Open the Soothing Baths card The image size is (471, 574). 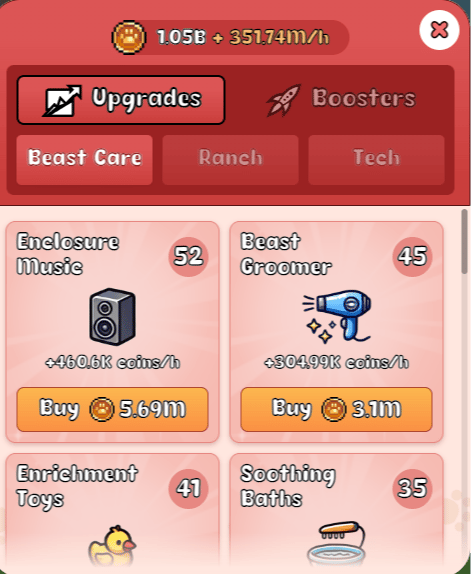[x=336, y=513]
